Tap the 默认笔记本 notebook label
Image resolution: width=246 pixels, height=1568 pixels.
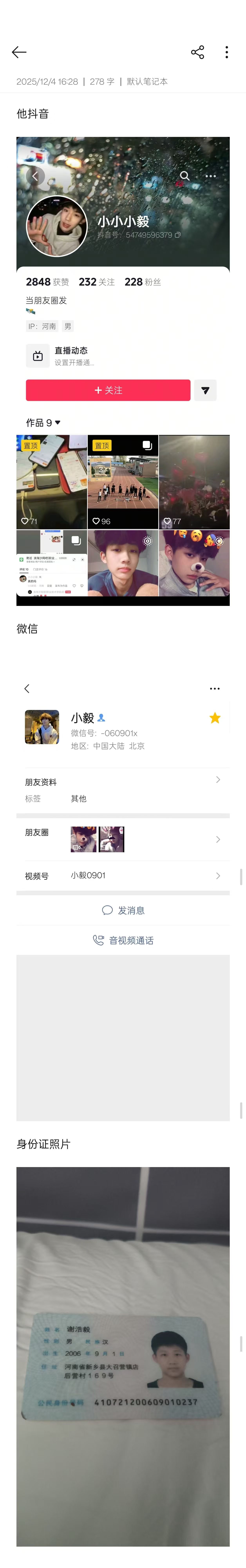[x=147, y=82]
